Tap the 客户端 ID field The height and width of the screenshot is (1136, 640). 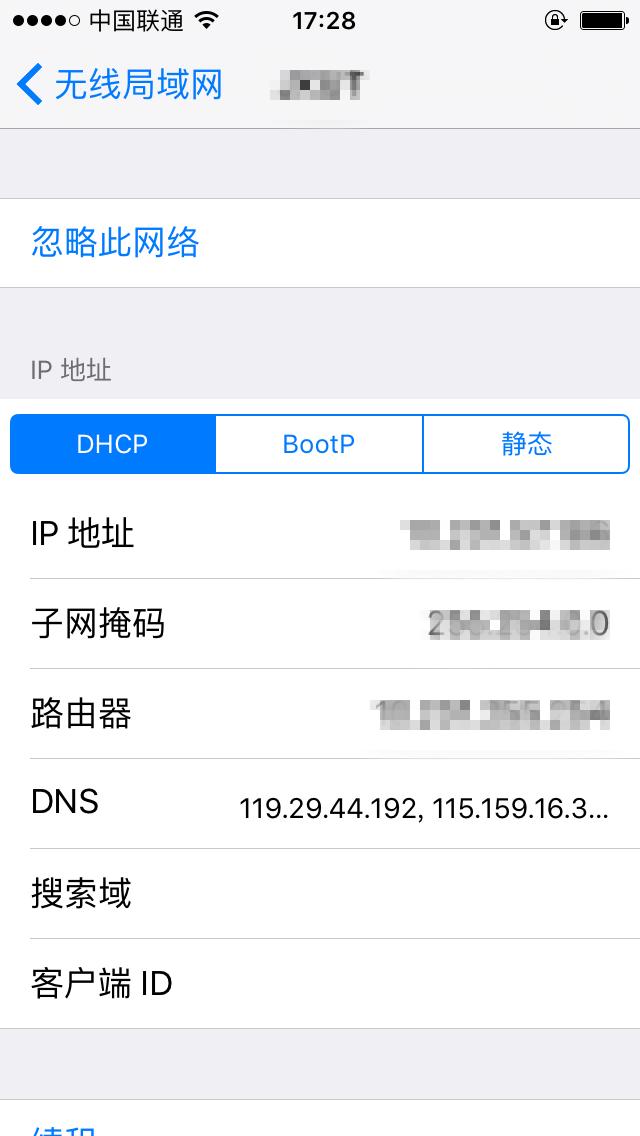(x=320, y=984)
